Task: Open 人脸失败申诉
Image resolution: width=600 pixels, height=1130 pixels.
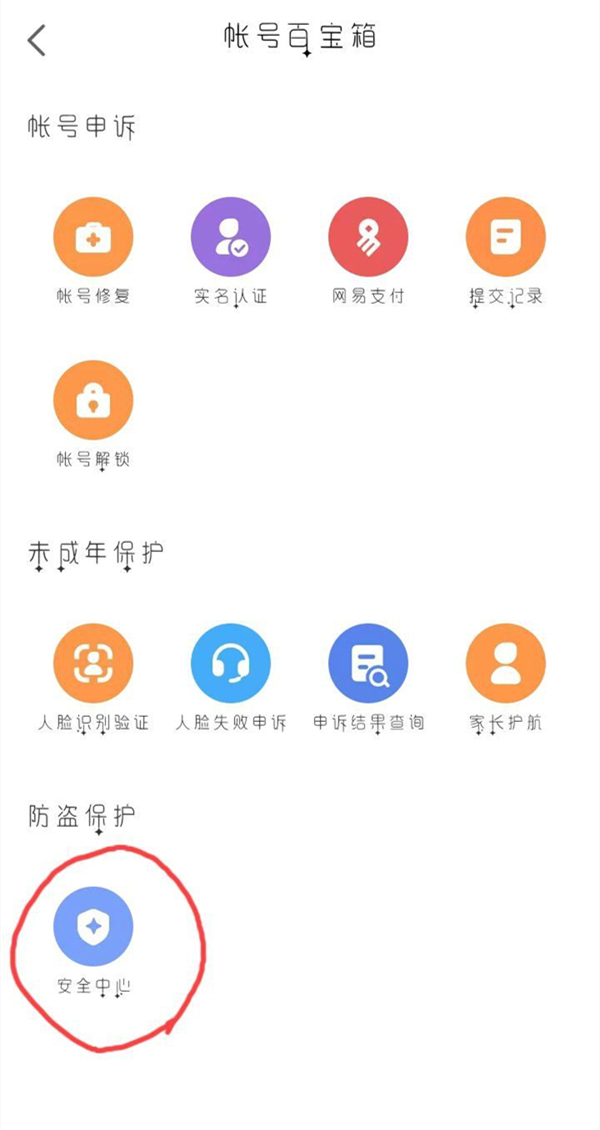Action: point(231,663)
